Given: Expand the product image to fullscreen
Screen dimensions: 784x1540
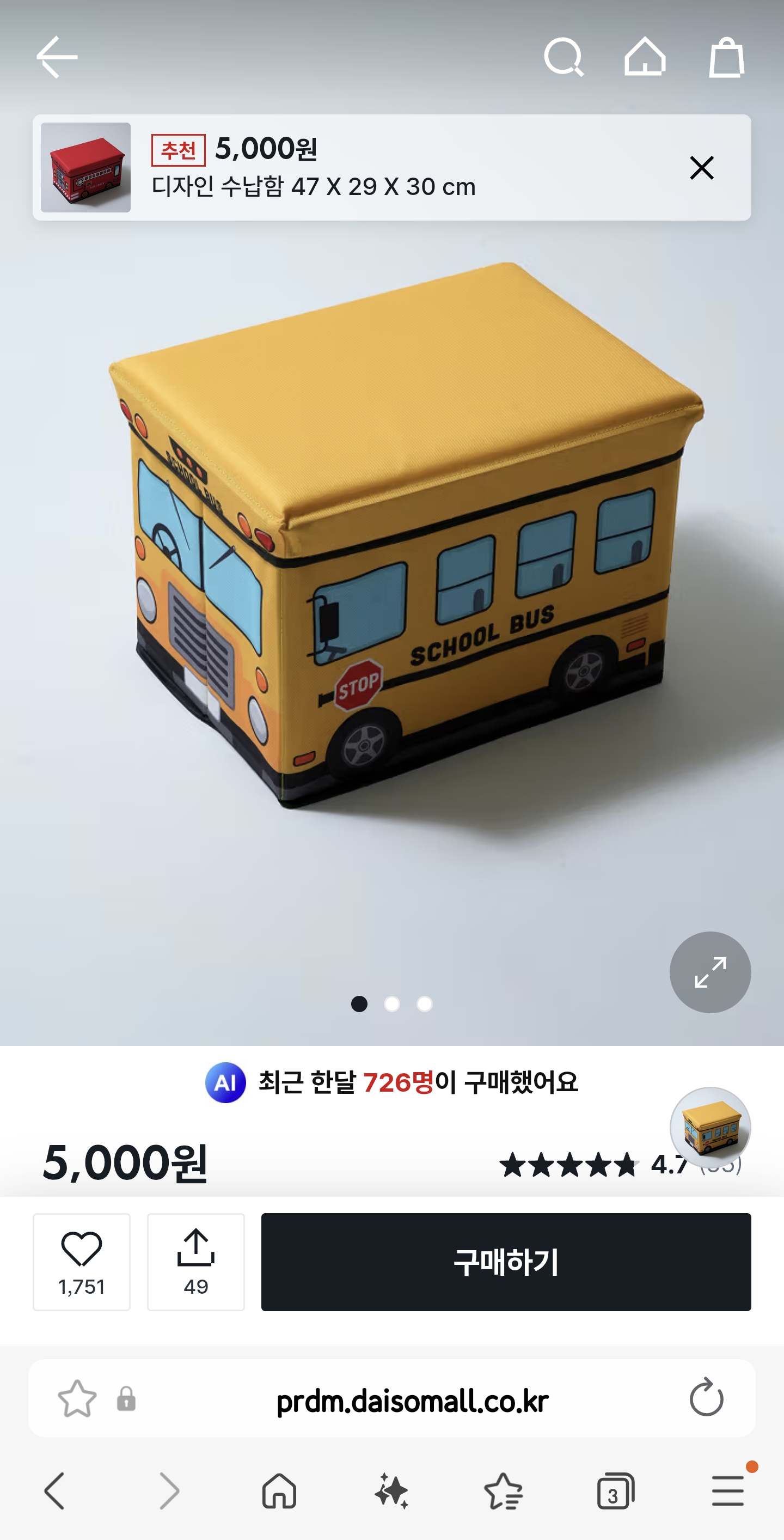Looking at the screenshot, I should [710, 972].
